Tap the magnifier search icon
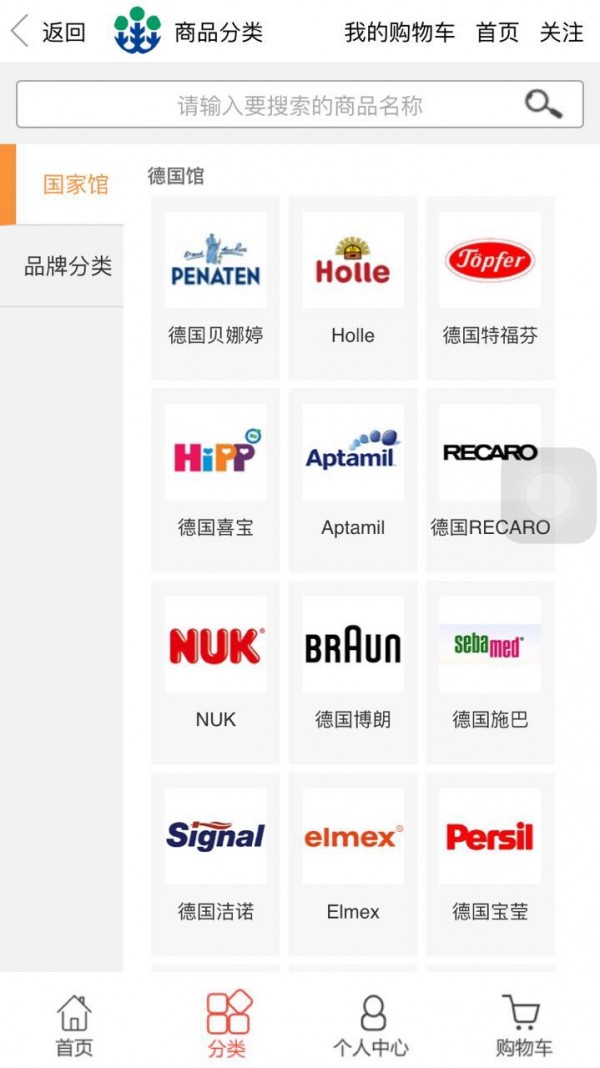 543,104
